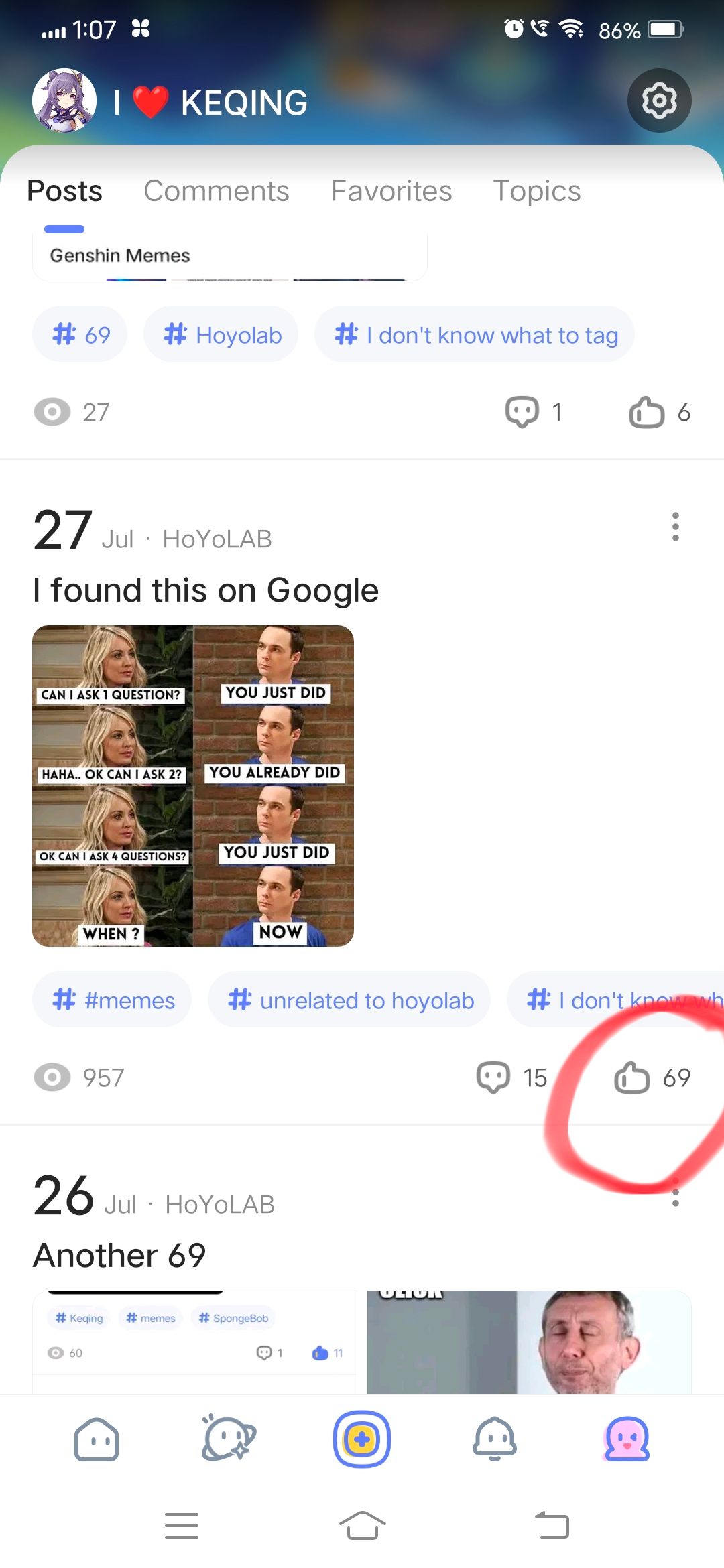Switch to the Favorites tab

pyautogui.click(x=391, y=191)
